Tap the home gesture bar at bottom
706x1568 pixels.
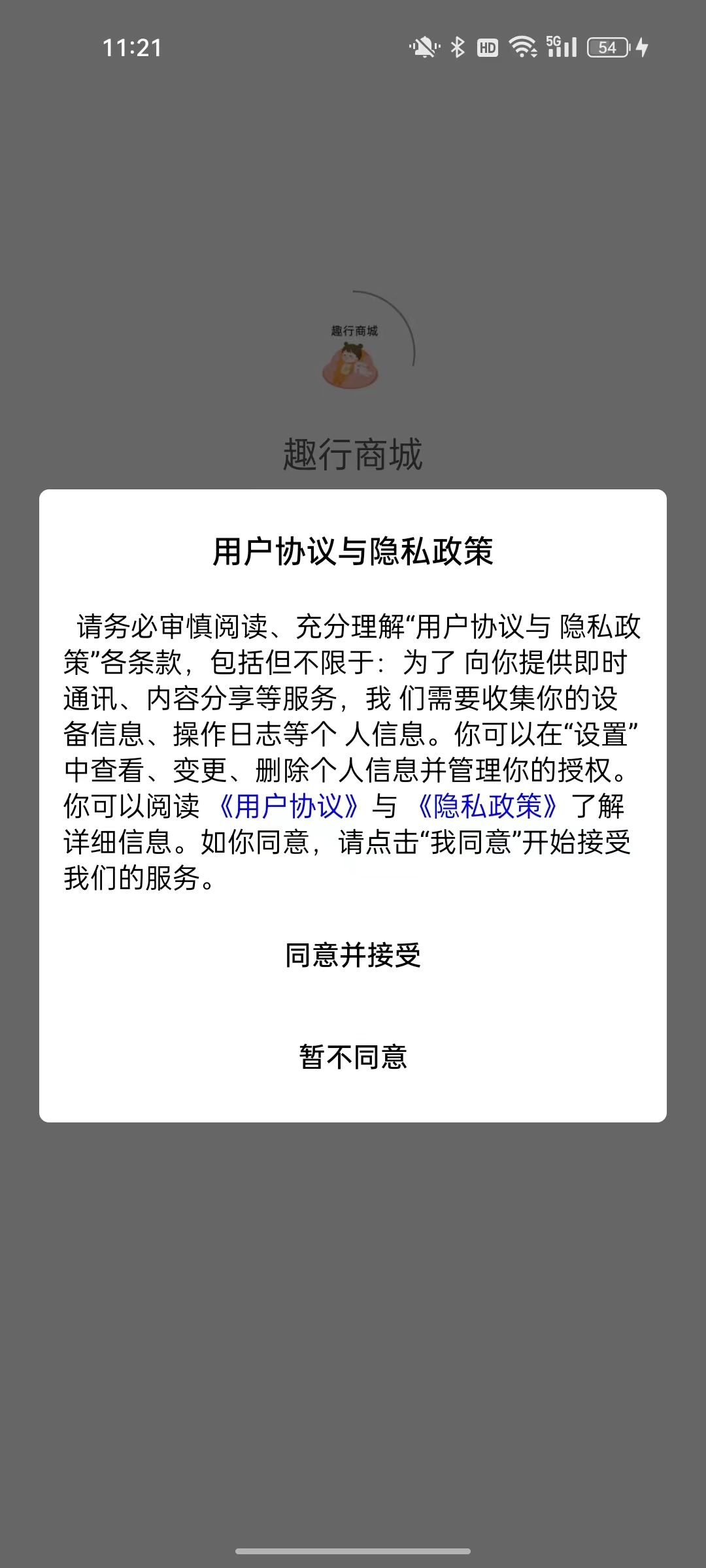coord(353,1551)
